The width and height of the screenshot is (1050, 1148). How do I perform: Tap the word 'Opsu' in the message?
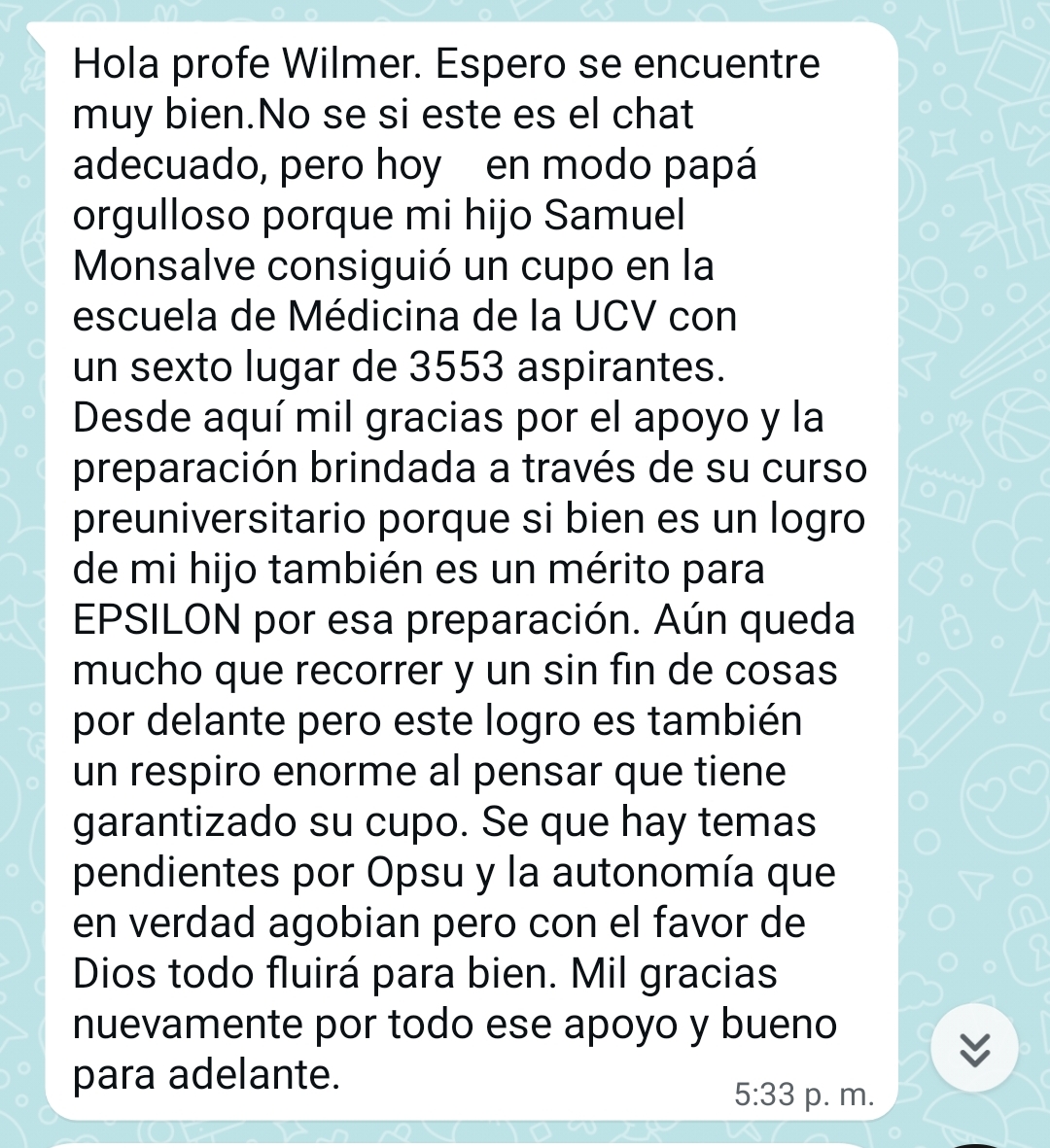click(418, 873)
